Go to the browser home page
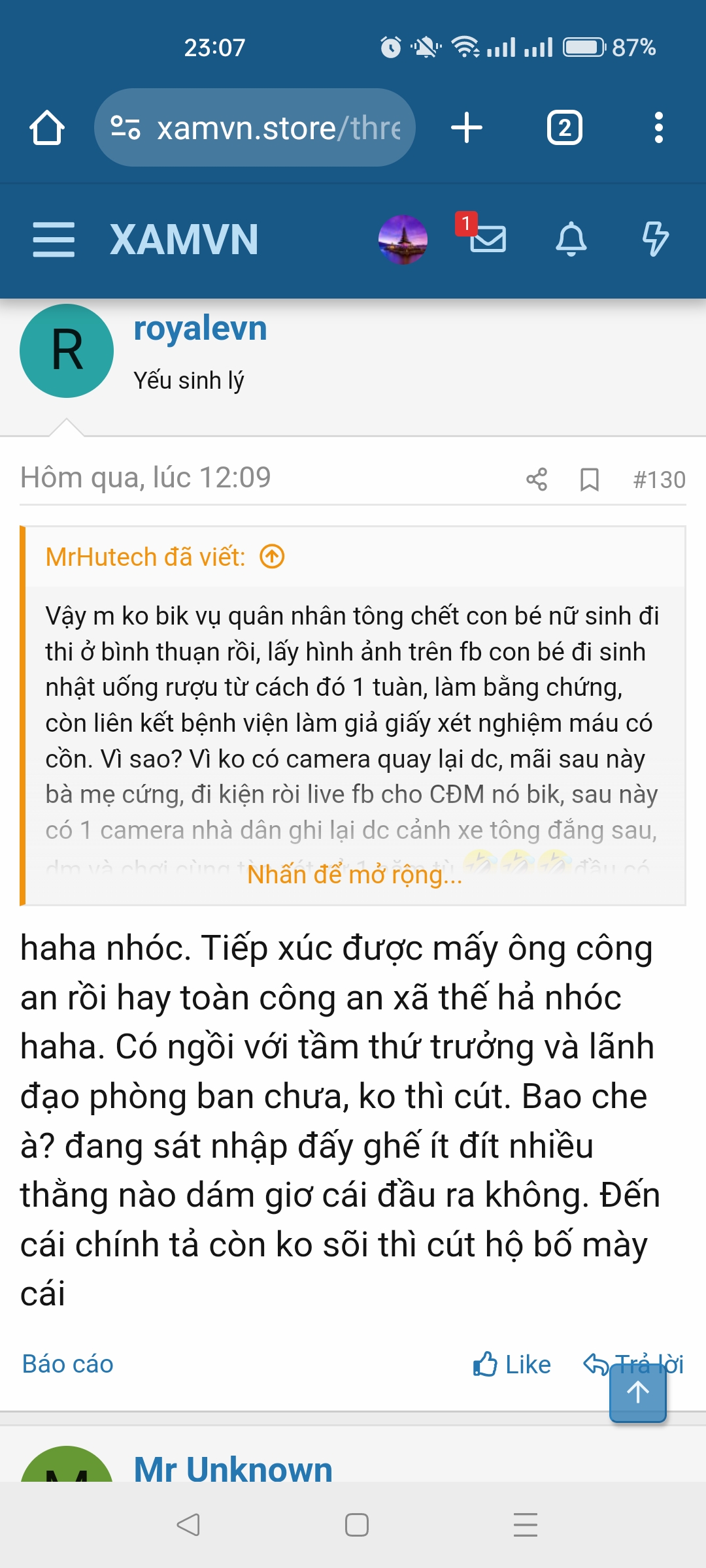This screenshot has width=706, height=1568. (47, 127)
